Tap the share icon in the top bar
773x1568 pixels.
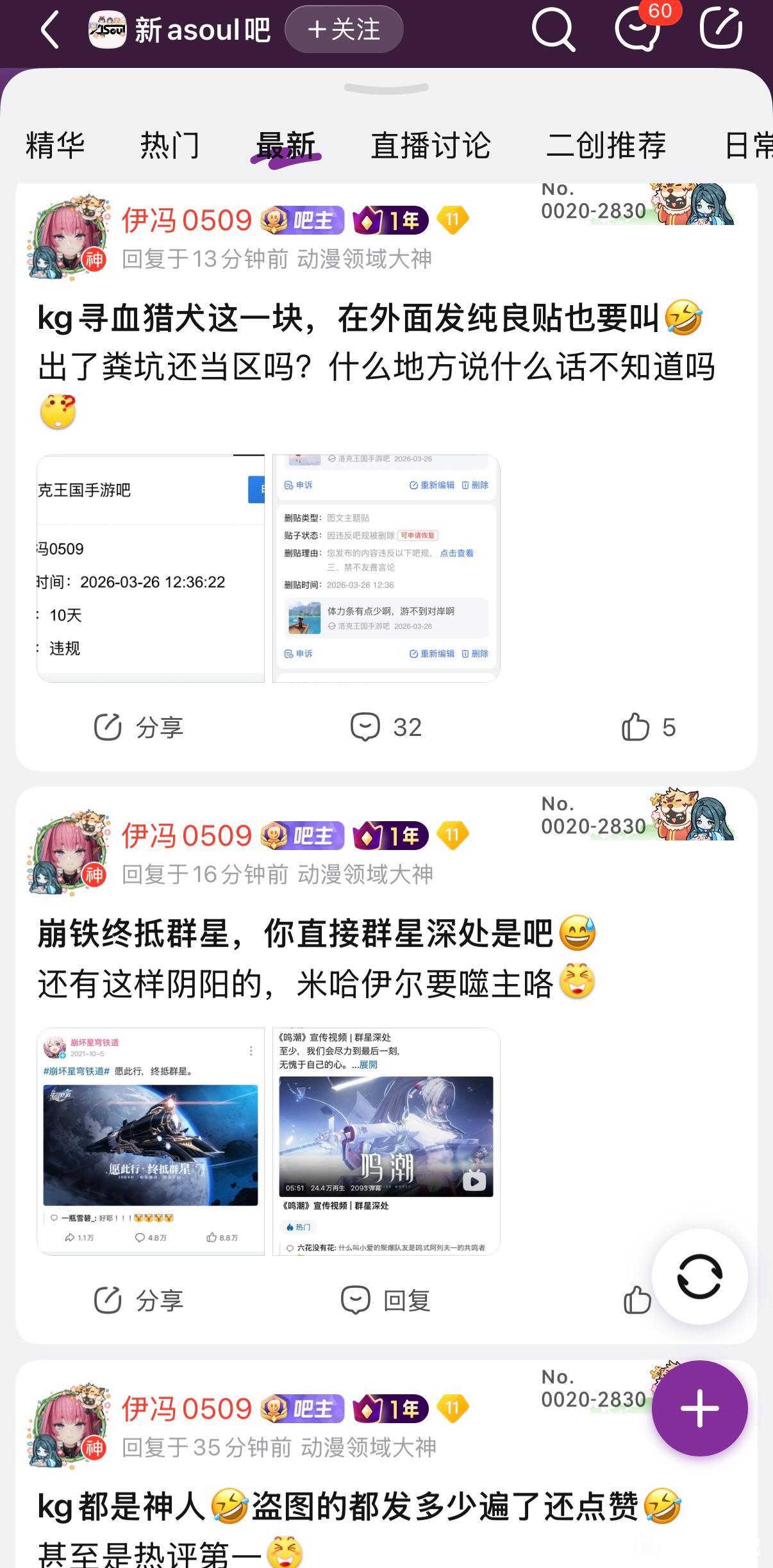click(720, 29)
